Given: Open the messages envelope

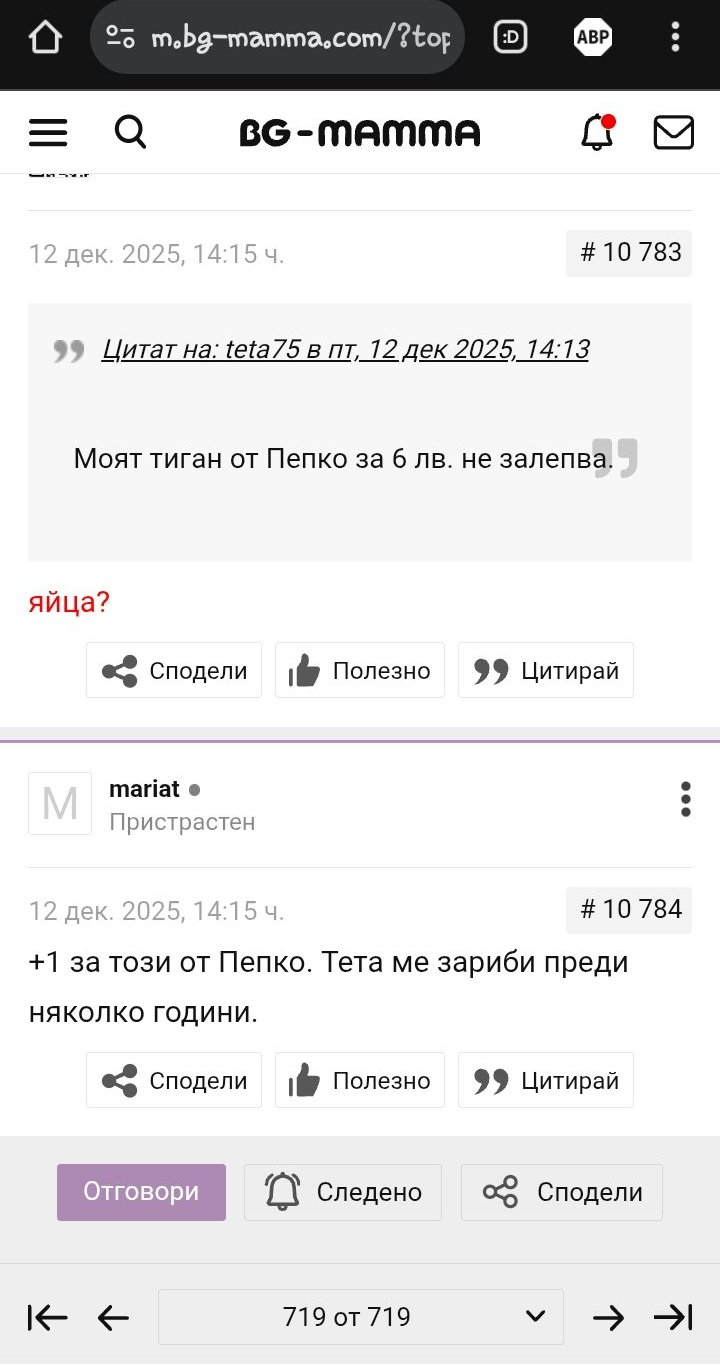Looking at the screenshot, I should click(674, 132).
